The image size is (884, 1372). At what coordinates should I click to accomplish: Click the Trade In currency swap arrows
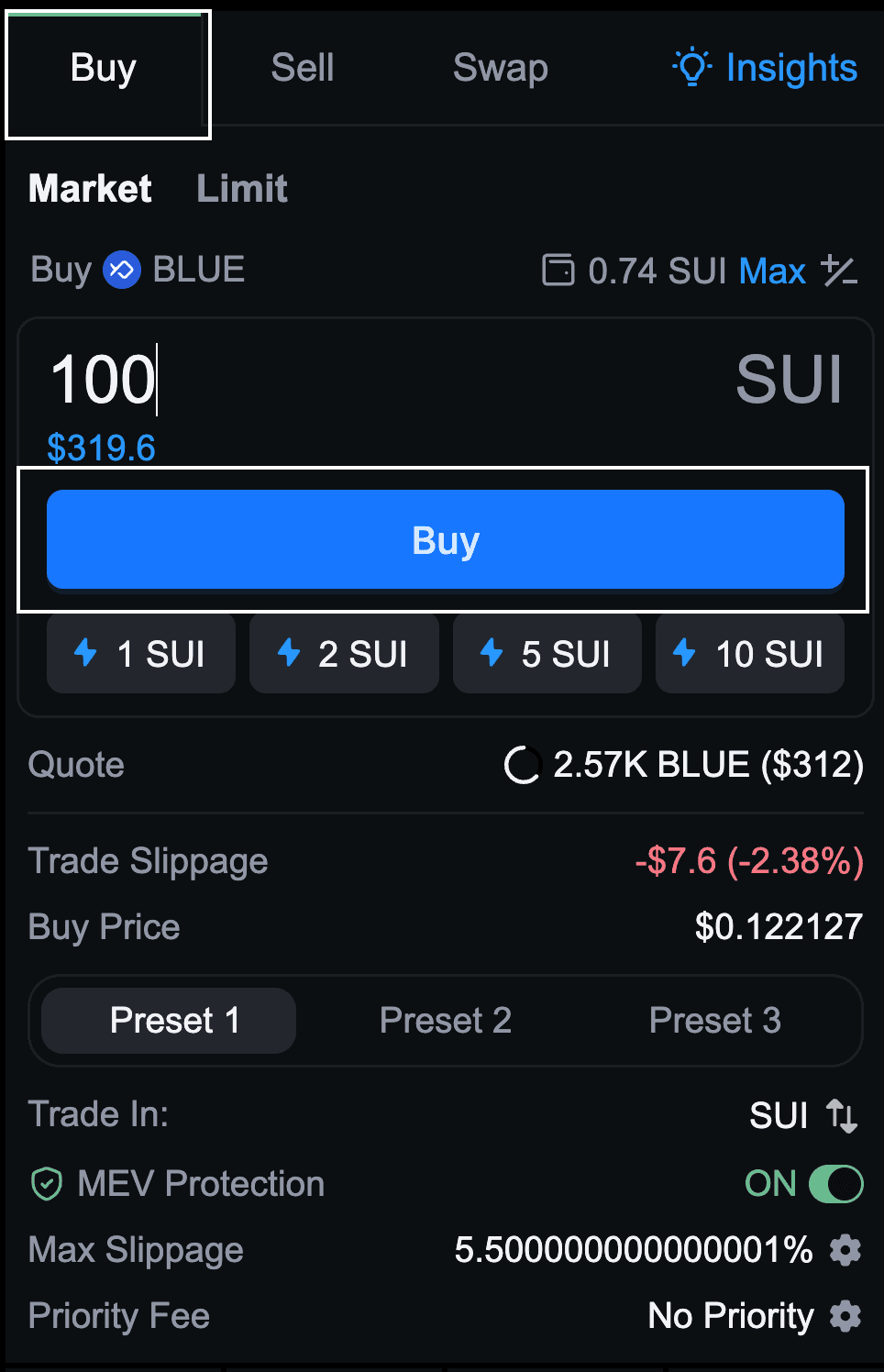[x=841, y=1115]
